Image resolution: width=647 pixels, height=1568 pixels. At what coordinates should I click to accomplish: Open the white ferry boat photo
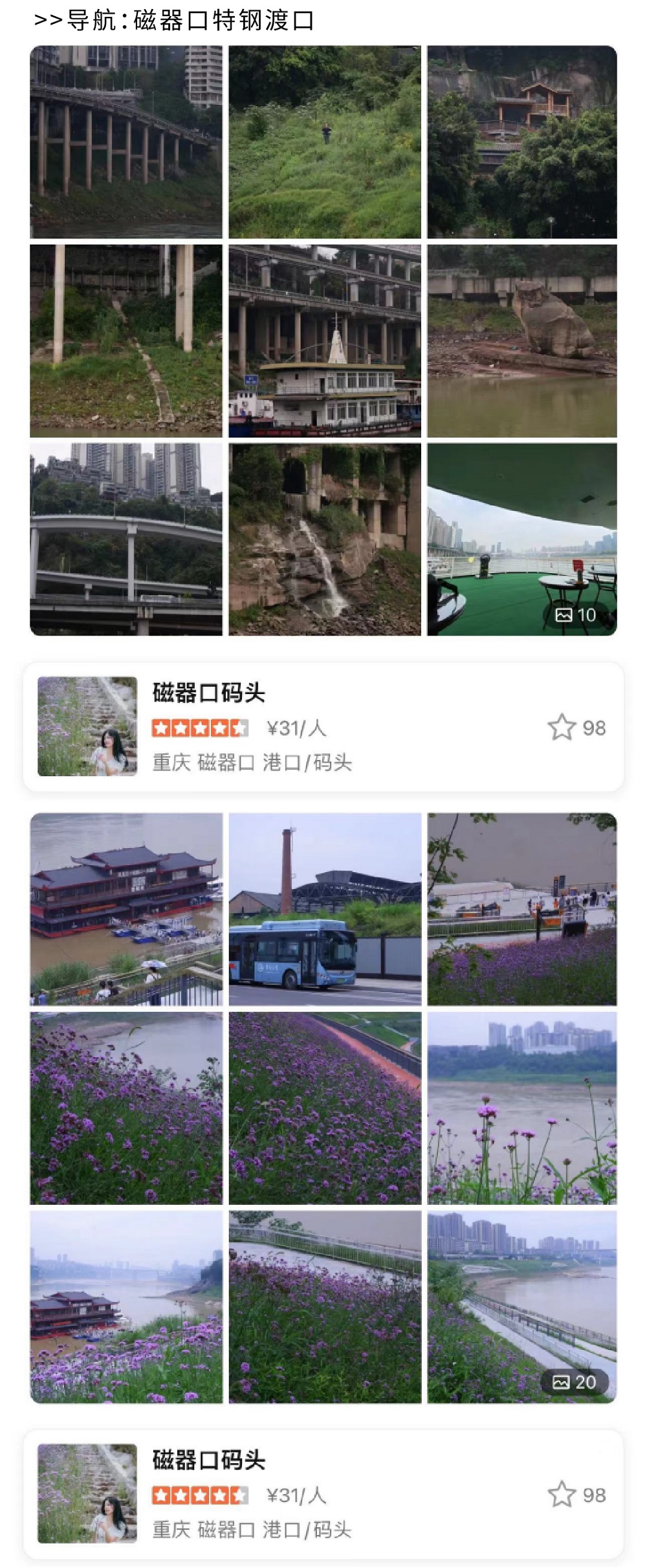(325, 341)
